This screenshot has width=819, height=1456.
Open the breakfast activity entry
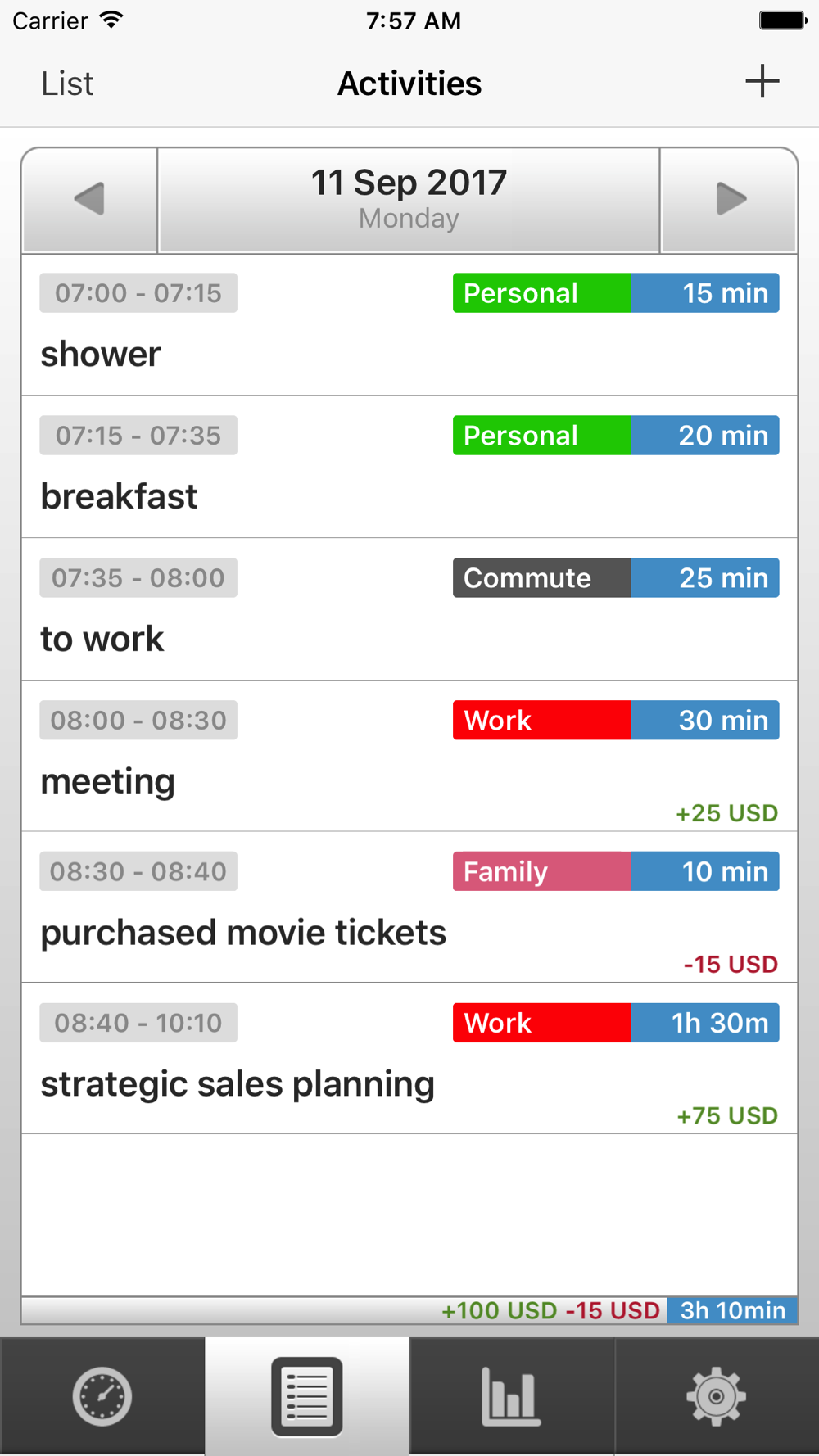409,467
